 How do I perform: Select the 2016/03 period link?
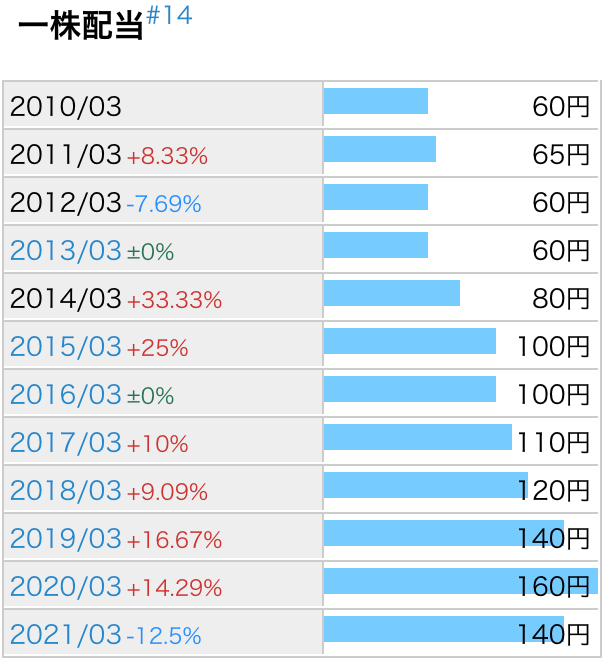pyautogui.click(x=65, y=395)
